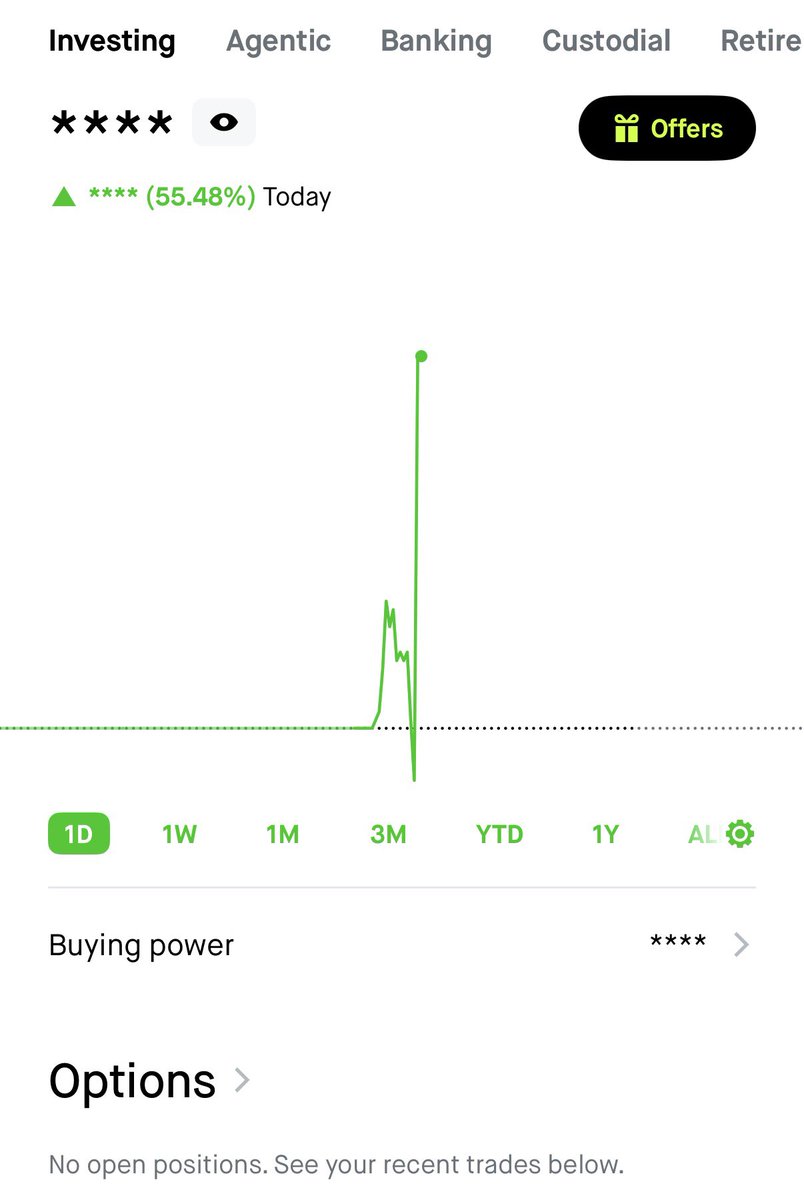Viewport: 804px width, 1200px height.
Task: Change chart to YTD range
Action: (x=499, y=834)
